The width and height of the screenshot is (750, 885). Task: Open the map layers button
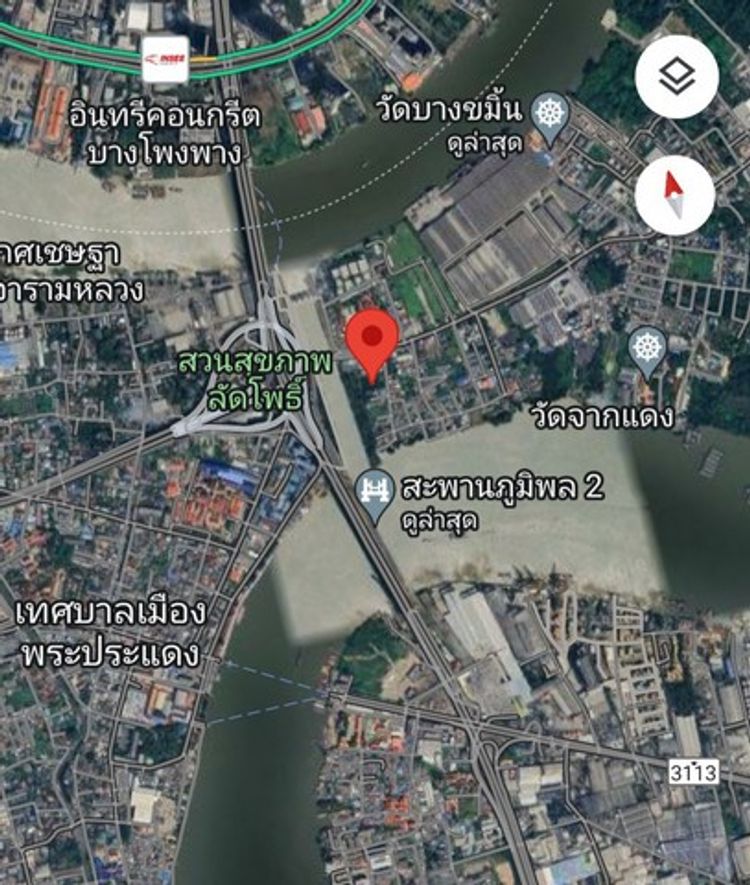676,77
